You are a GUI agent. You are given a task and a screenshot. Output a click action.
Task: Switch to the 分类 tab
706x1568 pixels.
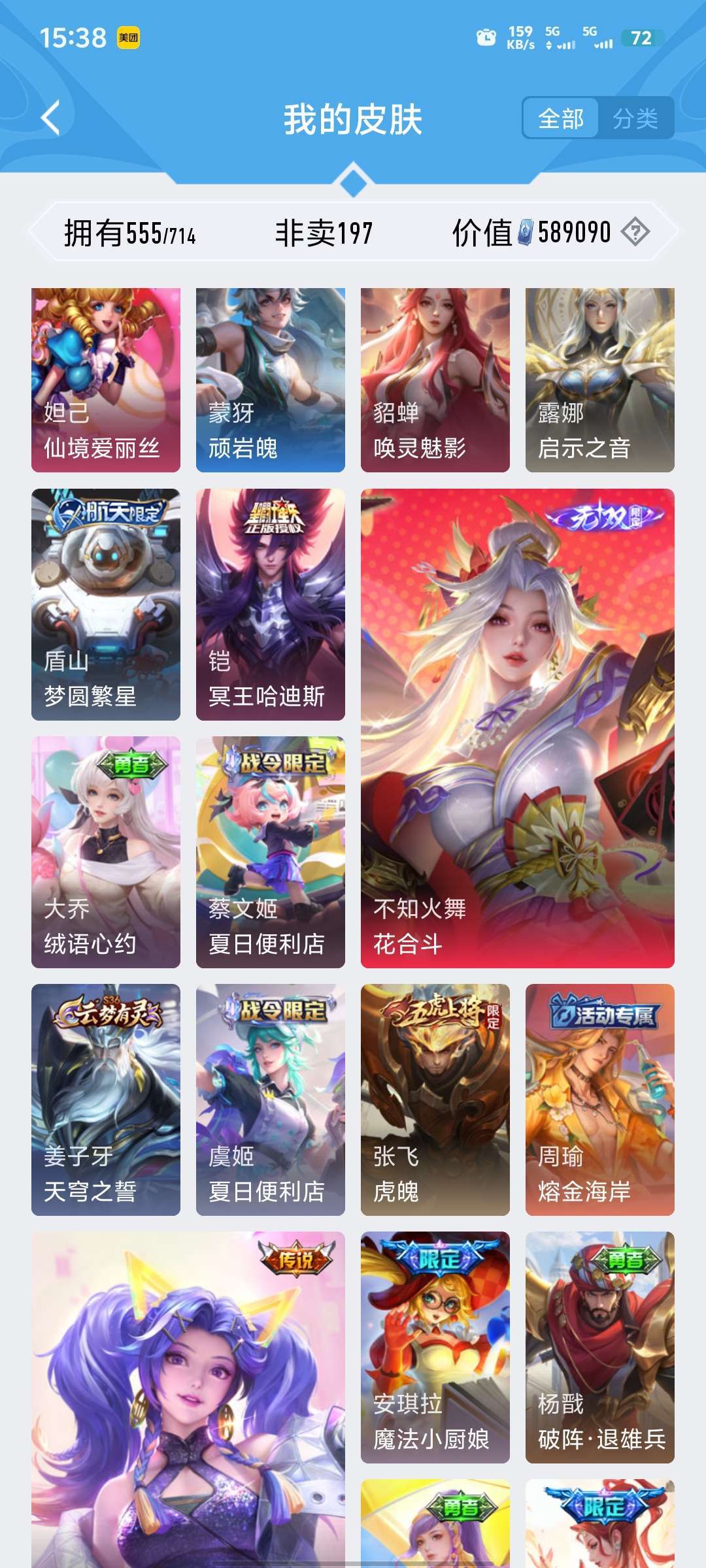click(x=635, y=118)
